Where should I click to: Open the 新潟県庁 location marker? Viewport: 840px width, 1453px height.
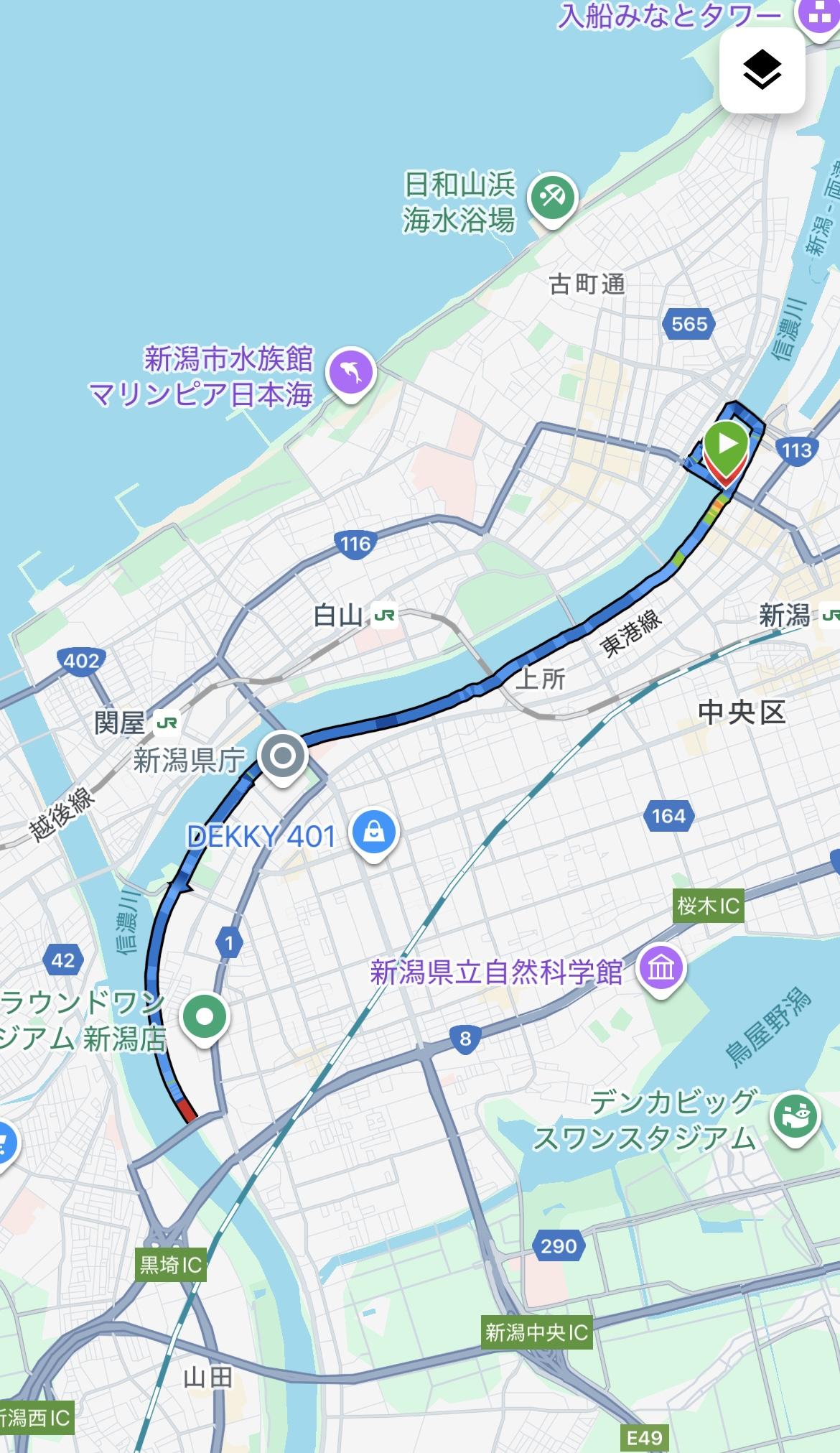point(283,756)
